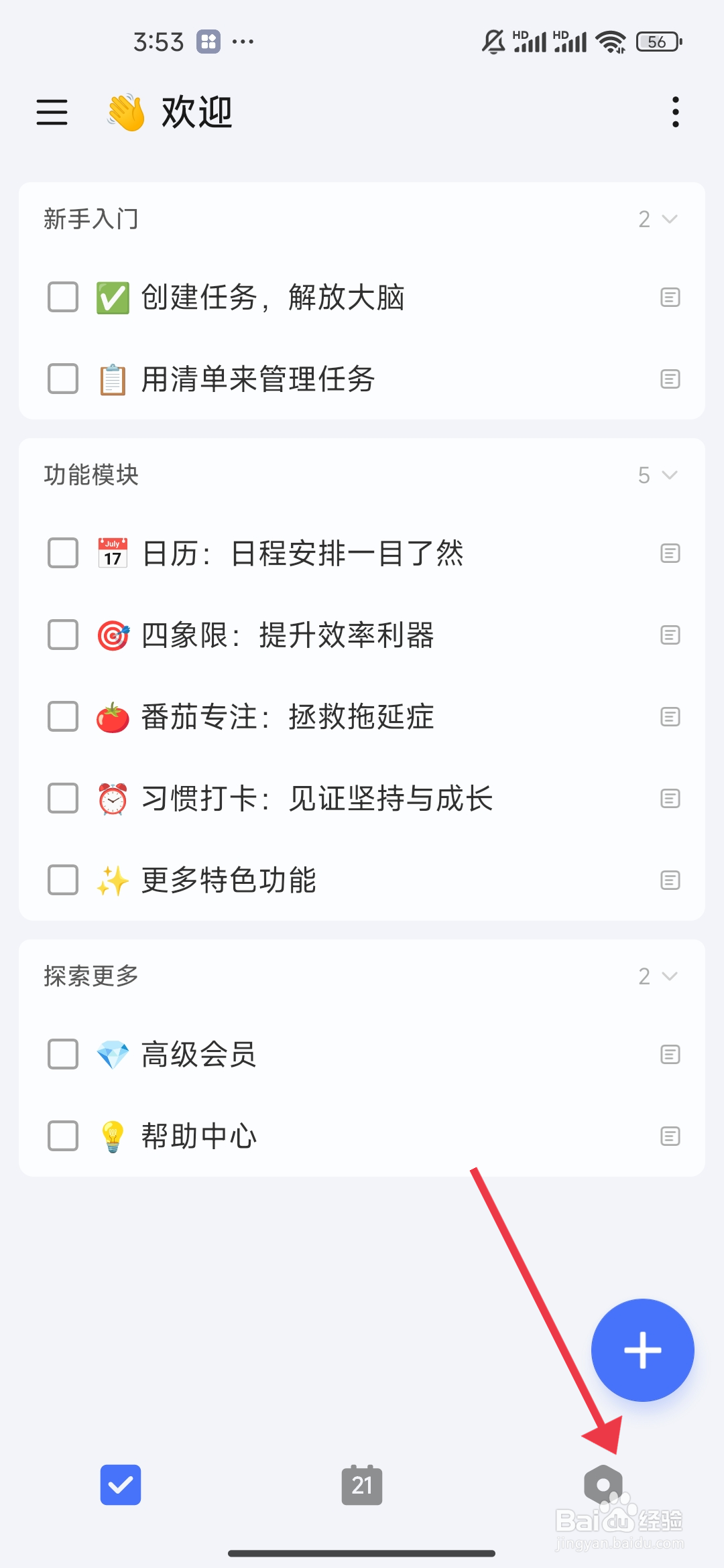Image resolution: width=724 pixels, height=1568 pixels.
Task: Open the three-dot overflow menu
Action: click(674, 113)
